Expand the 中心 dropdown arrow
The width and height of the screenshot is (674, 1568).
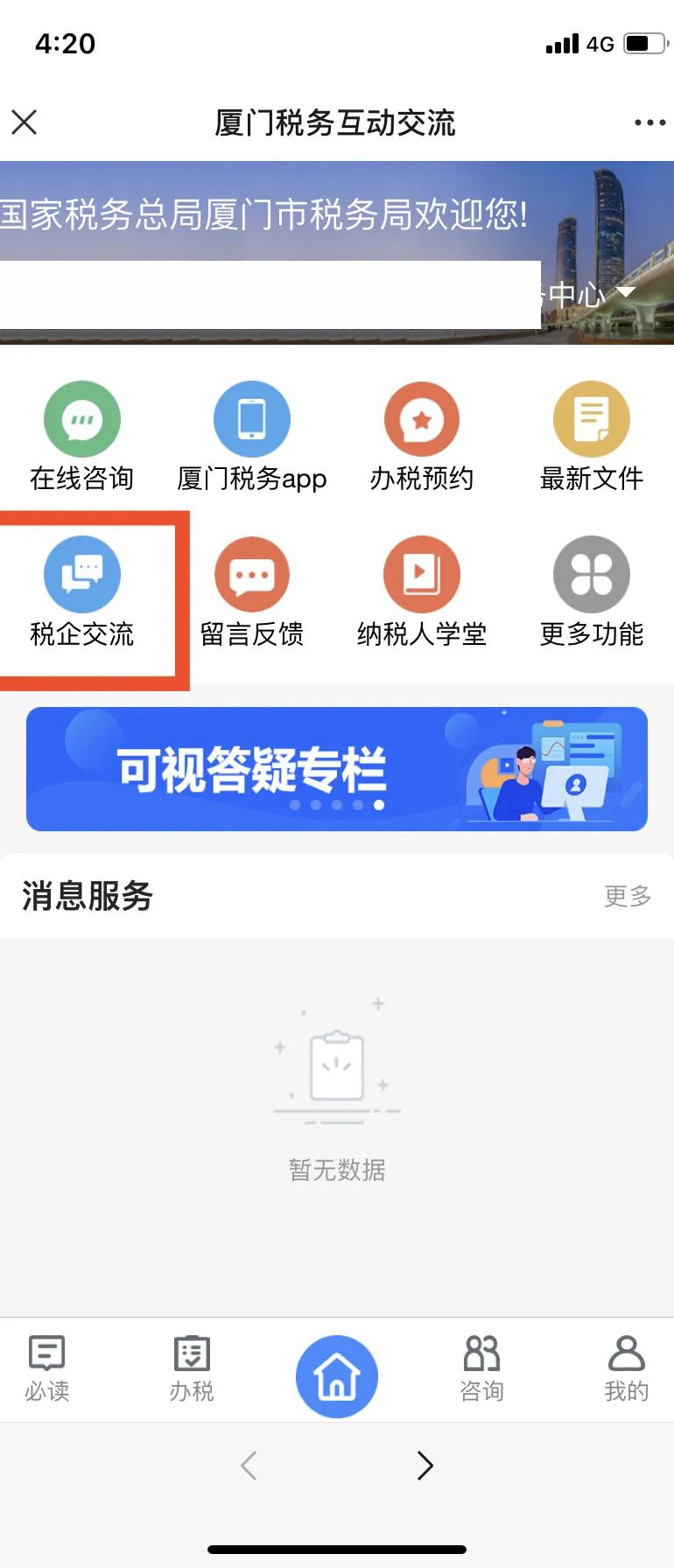click(x=627, y=293)
